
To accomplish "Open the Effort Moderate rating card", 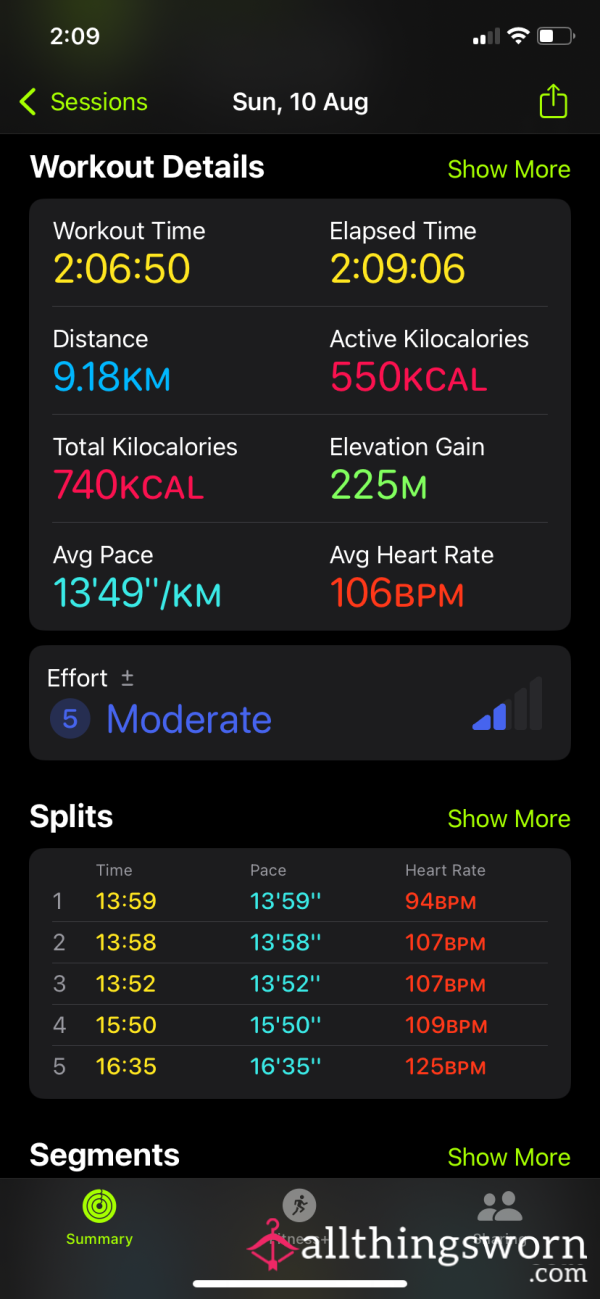I will [x=300, y=703].
